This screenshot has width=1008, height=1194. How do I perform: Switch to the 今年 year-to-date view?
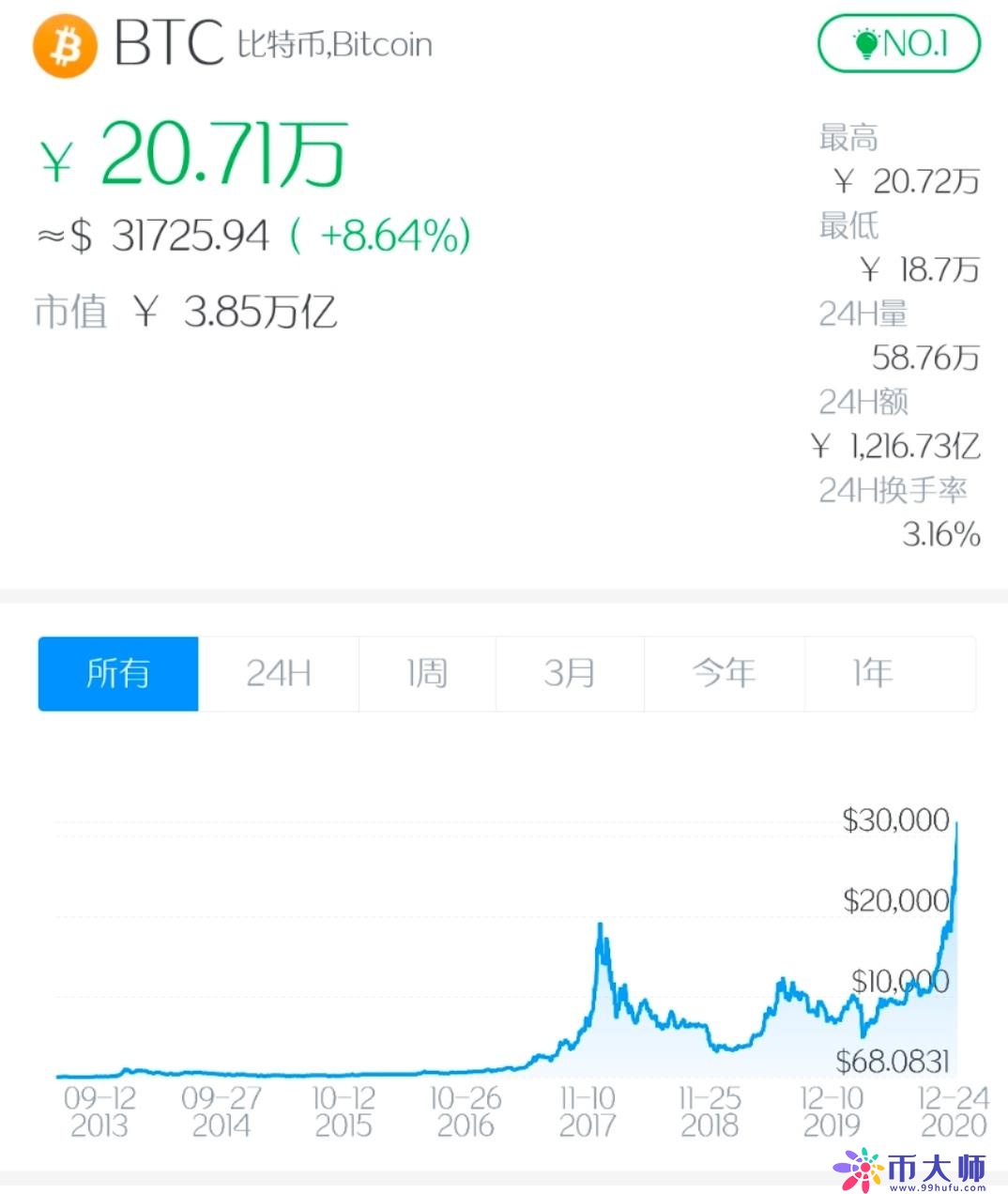click(x=724, y=673)
